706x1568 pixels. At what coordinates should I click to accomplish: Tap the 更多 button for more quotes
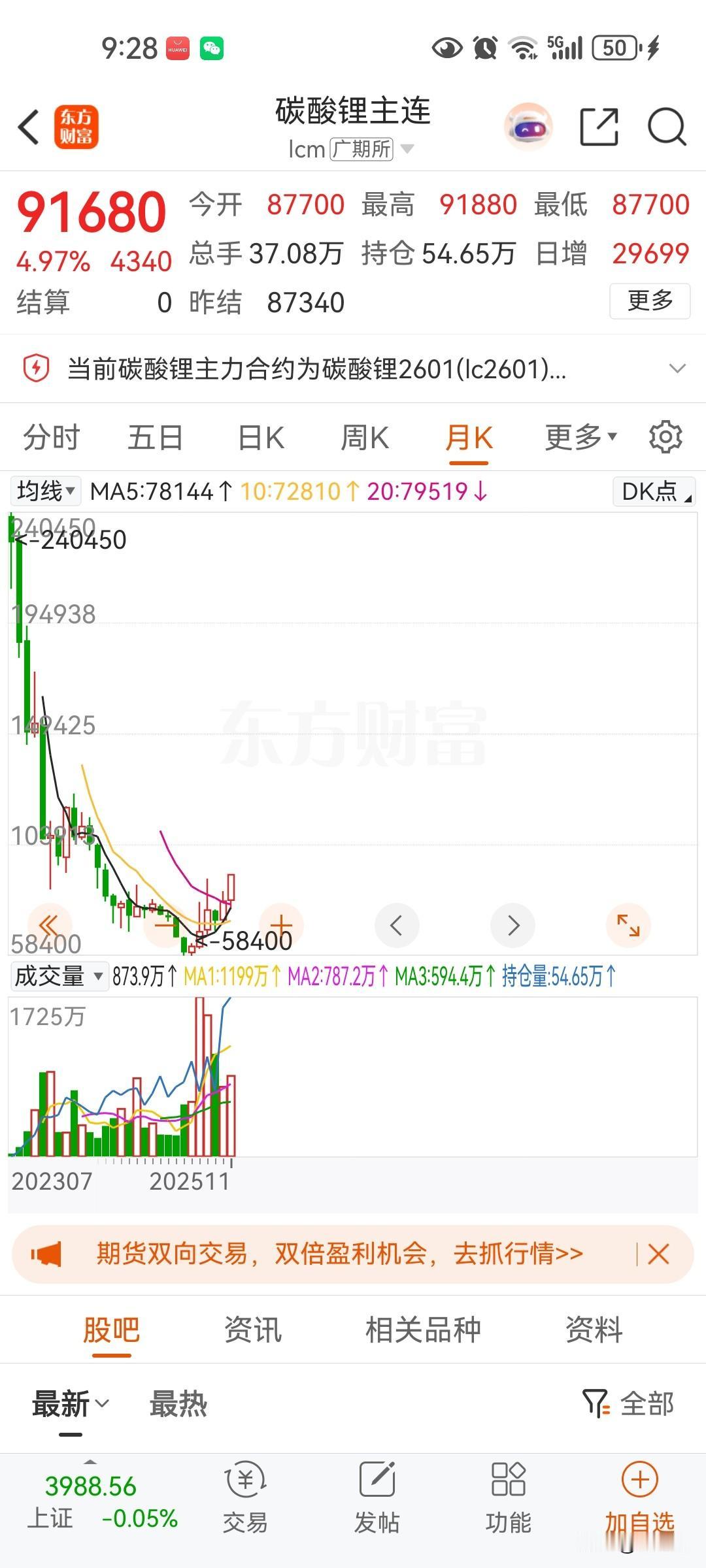tap(649, 301)
